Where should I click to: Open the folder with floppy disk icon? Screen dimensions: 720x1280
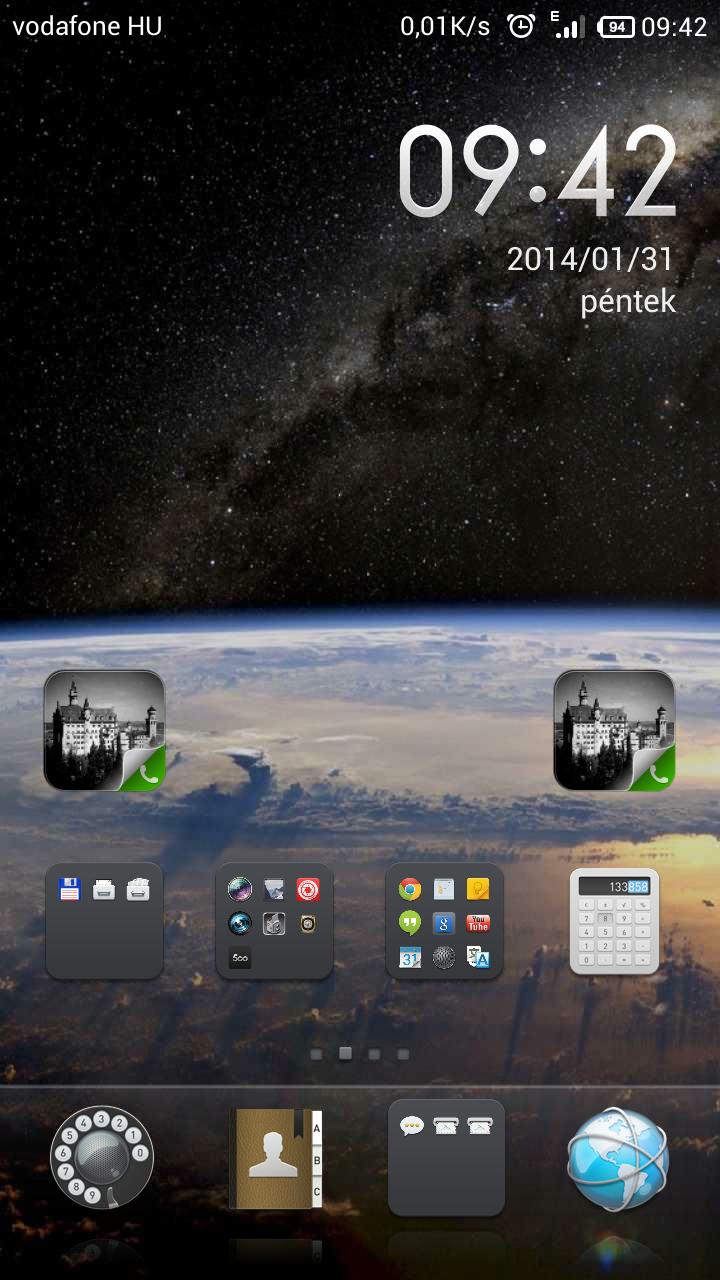104,921
